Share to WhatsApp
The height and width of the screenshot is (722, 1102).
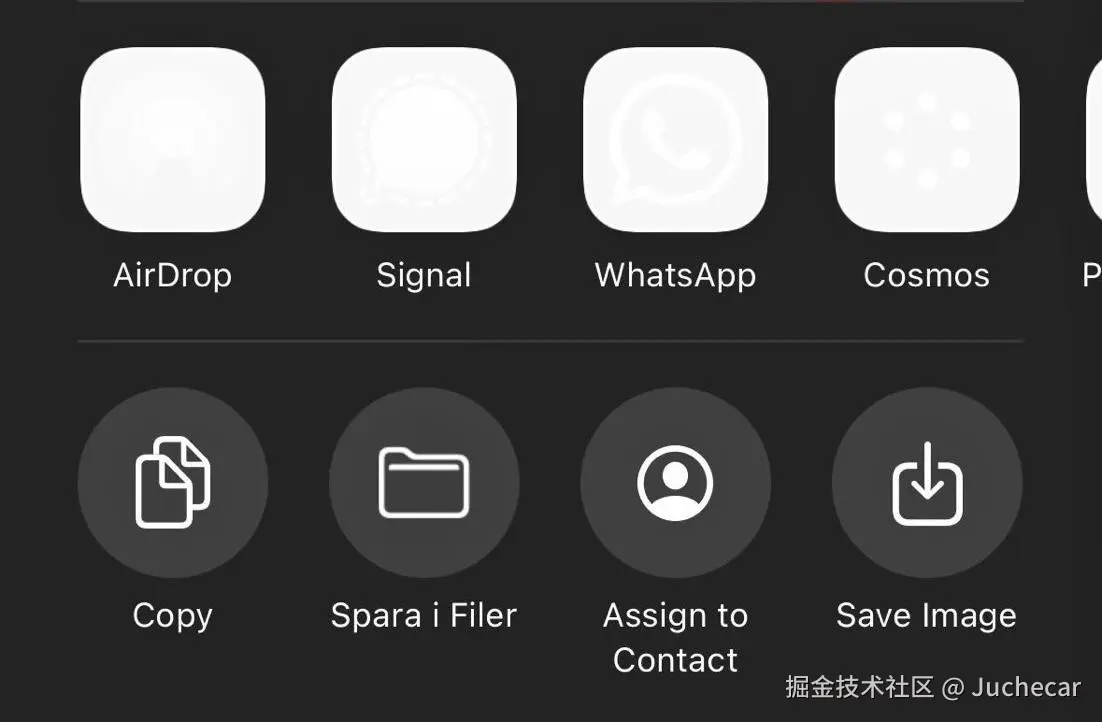click(x=675, y=140)
